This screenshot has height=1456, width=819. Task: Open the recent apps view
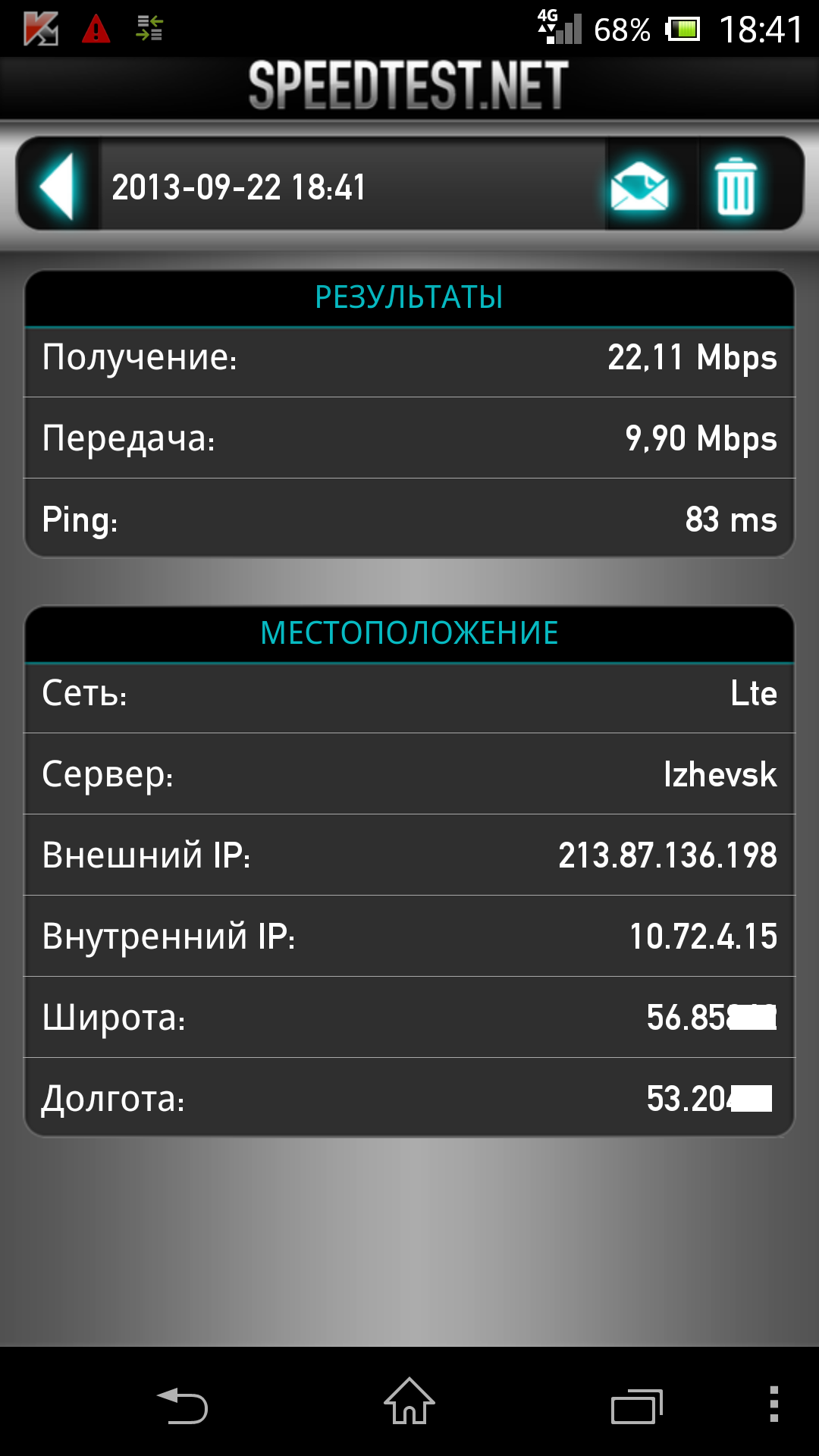click(x=637, y=1405)
